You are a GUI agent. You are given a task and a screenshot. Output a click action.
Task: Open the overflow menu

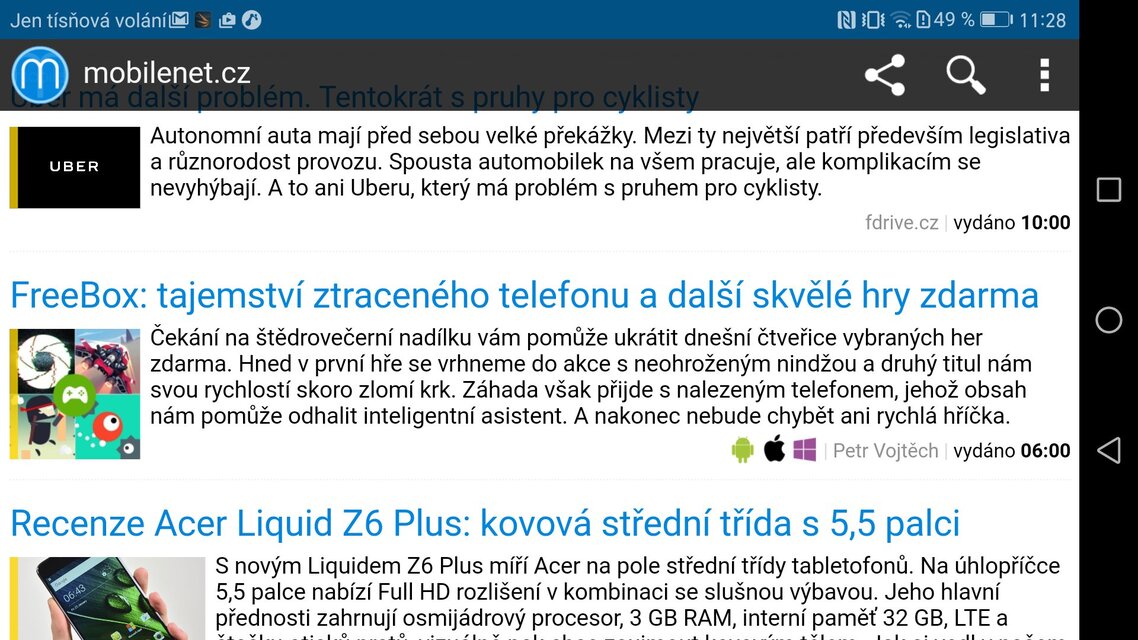point(1044,75)
